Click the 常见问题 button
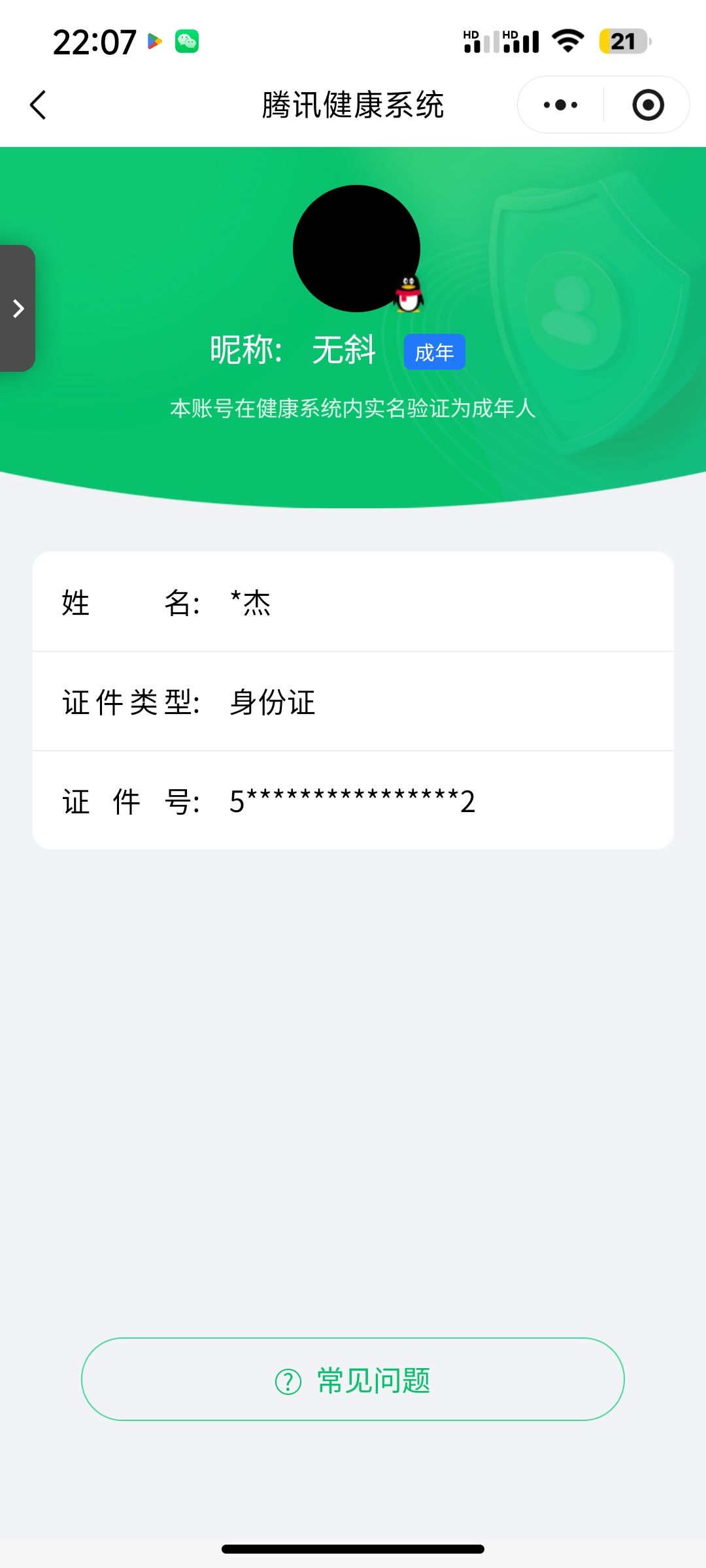 click(x=353, y=1379)
